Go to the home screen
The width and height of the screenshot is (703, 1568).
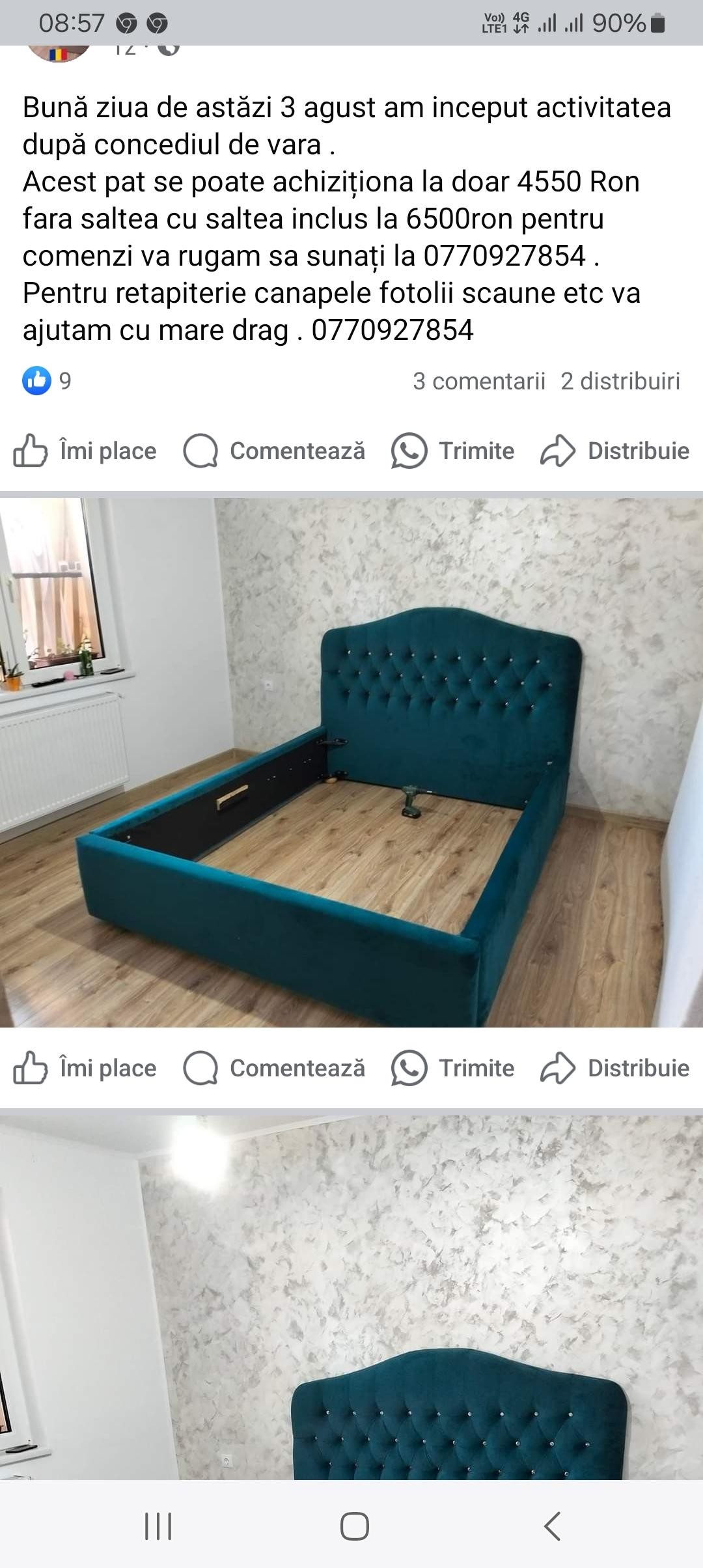[354, 1526]
